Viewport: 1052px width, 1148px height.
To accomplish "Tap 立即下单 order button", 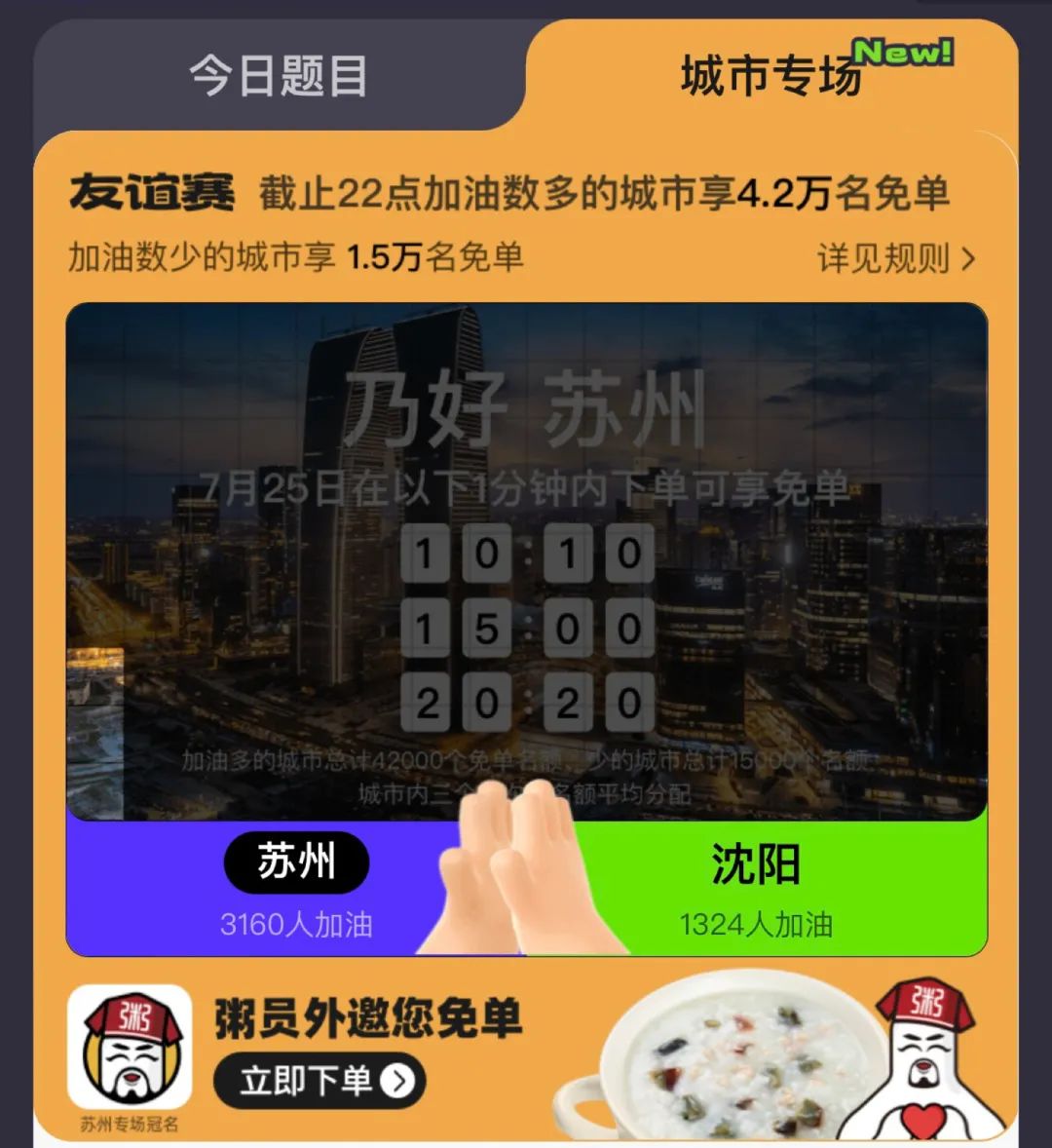I will point(319,1081).
